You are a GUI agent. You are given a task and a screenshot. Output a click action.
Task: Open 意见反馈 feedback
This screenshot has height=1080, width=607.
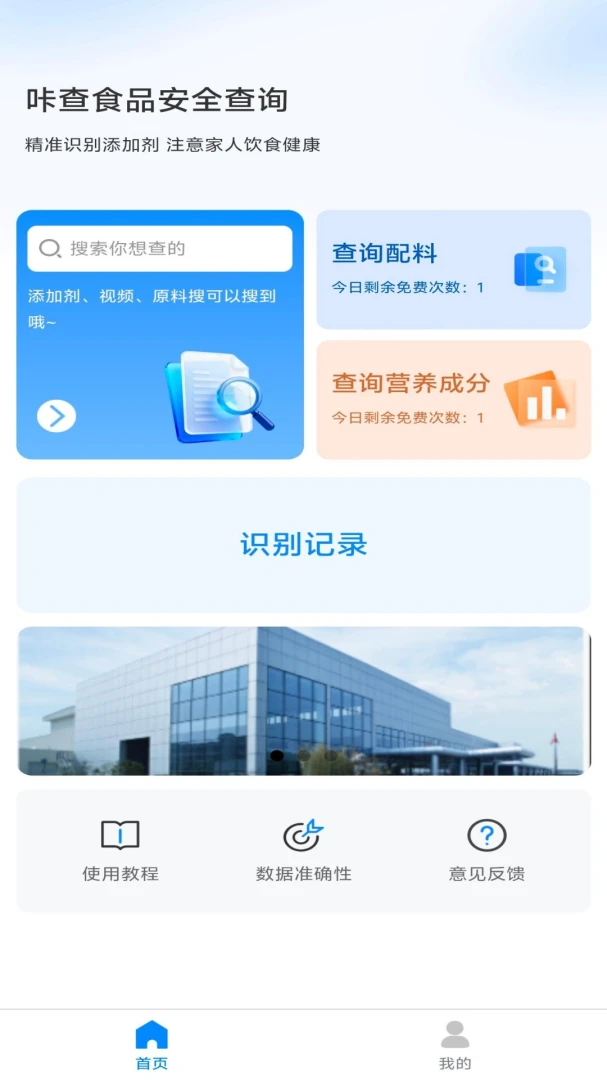click(487, 851)
